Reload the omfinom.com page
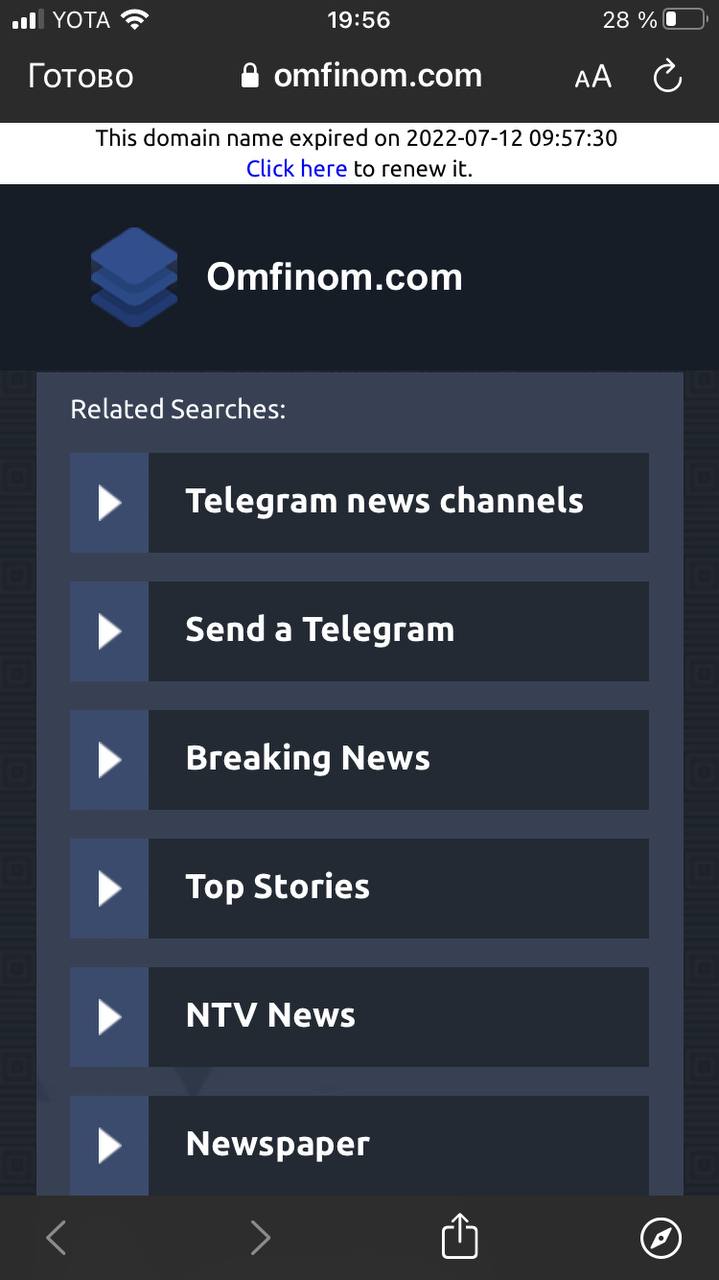 (x=667, y=76)
